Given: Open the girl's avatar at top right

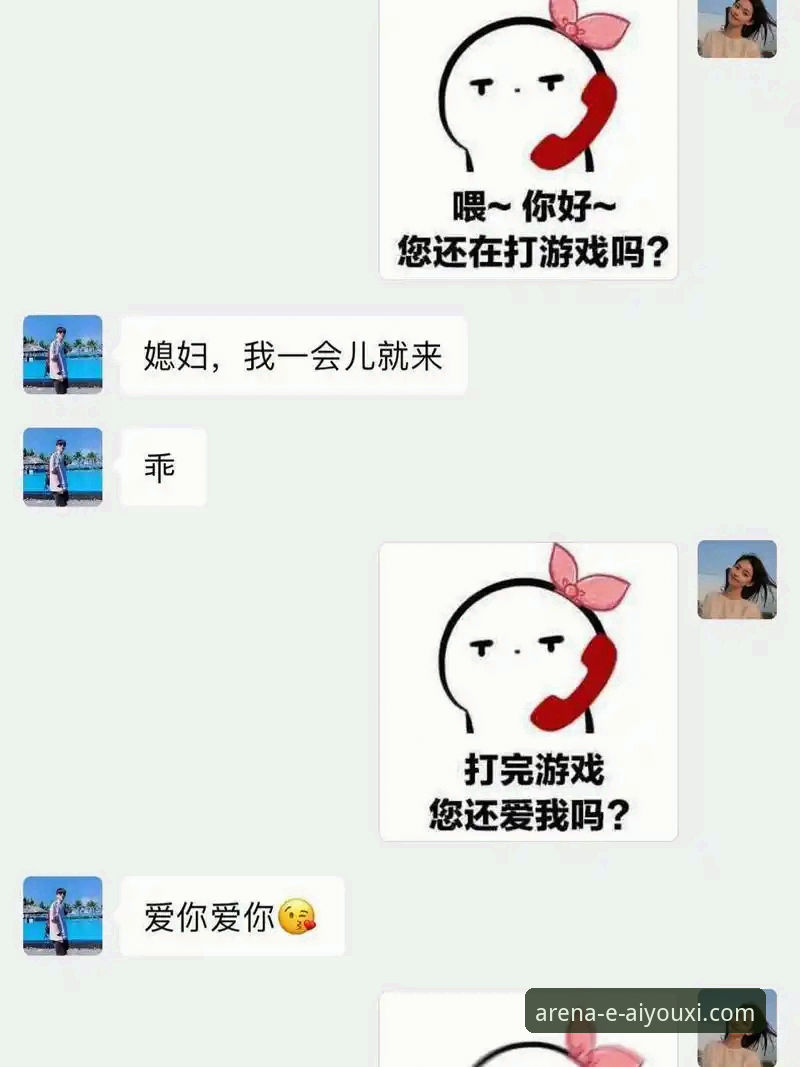Looking at the screenshot, I should [x=737, y=30].
